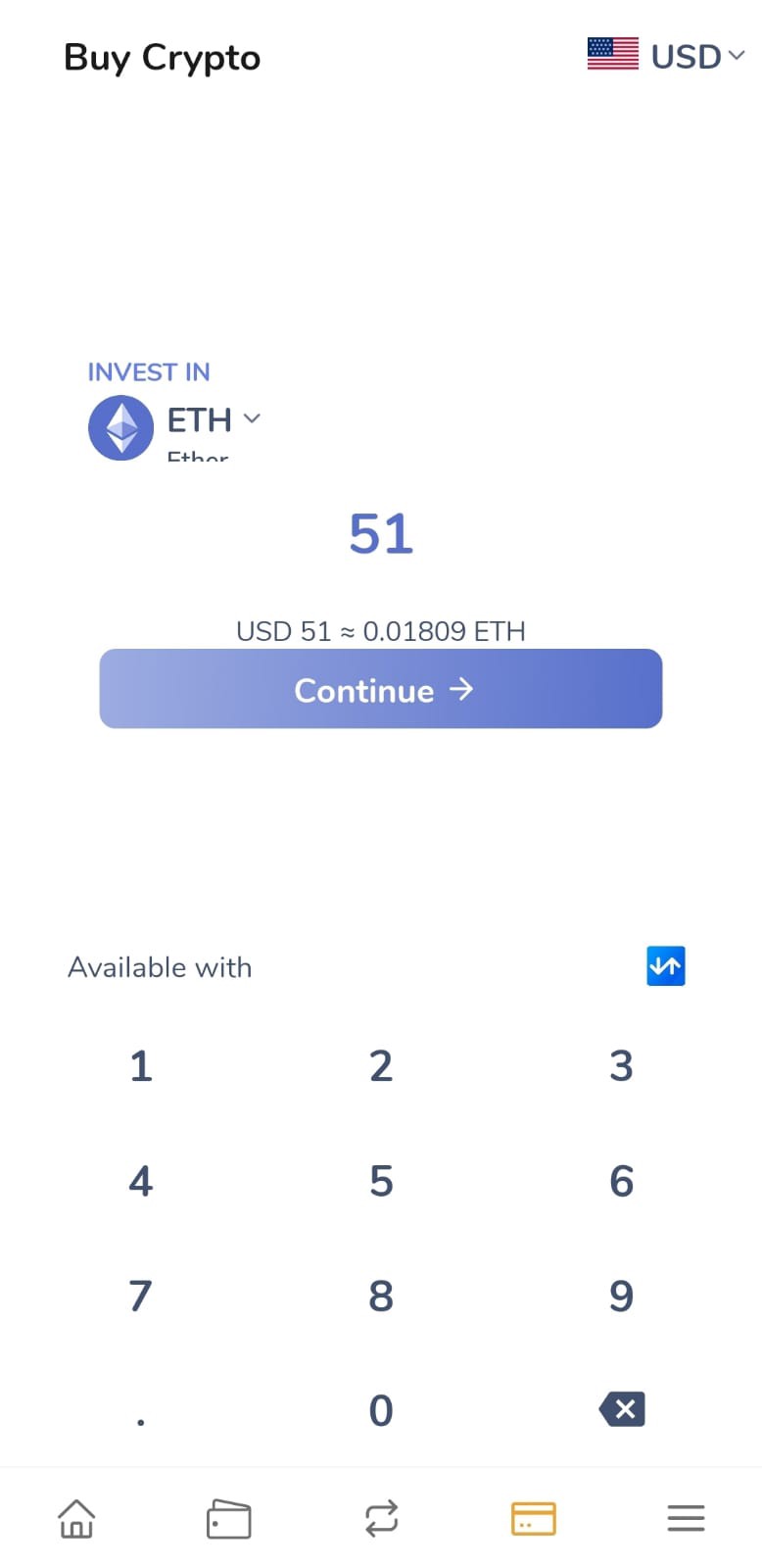Tap the blue payment provider icon

[666, 966]
